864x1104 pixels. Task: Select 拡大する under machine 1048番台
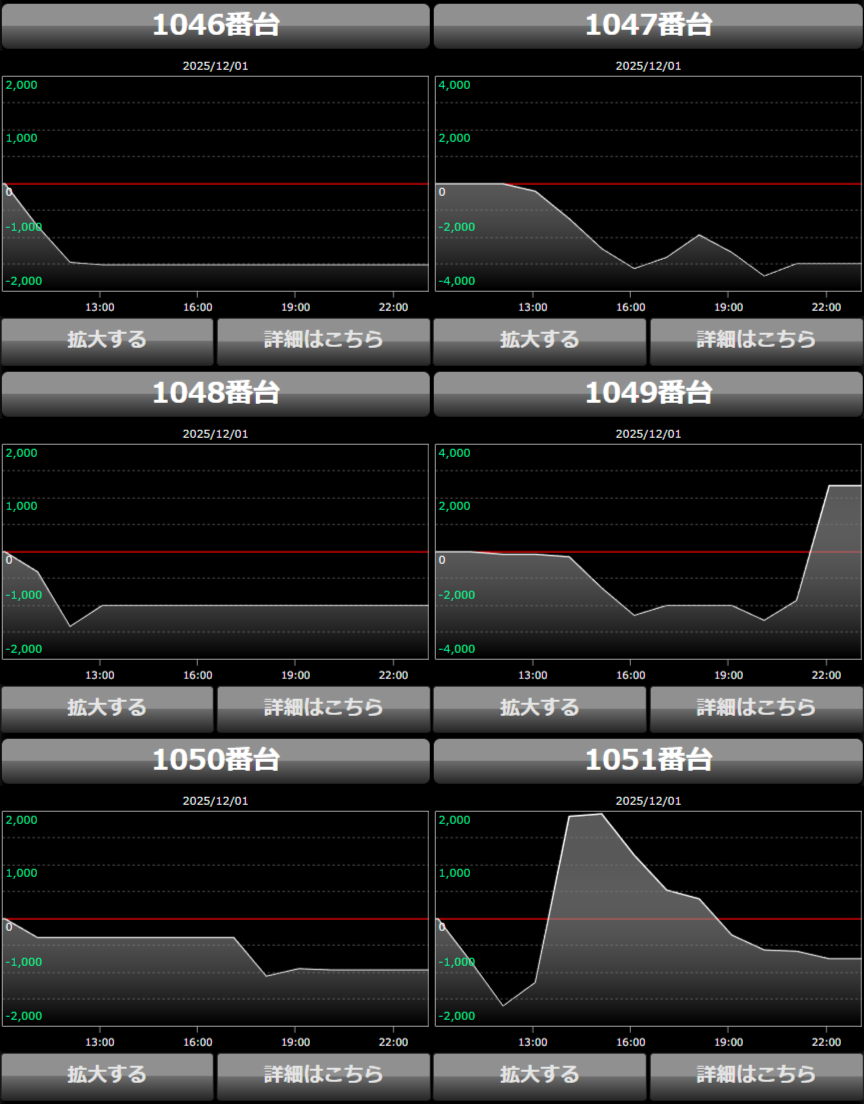[107, 709]
